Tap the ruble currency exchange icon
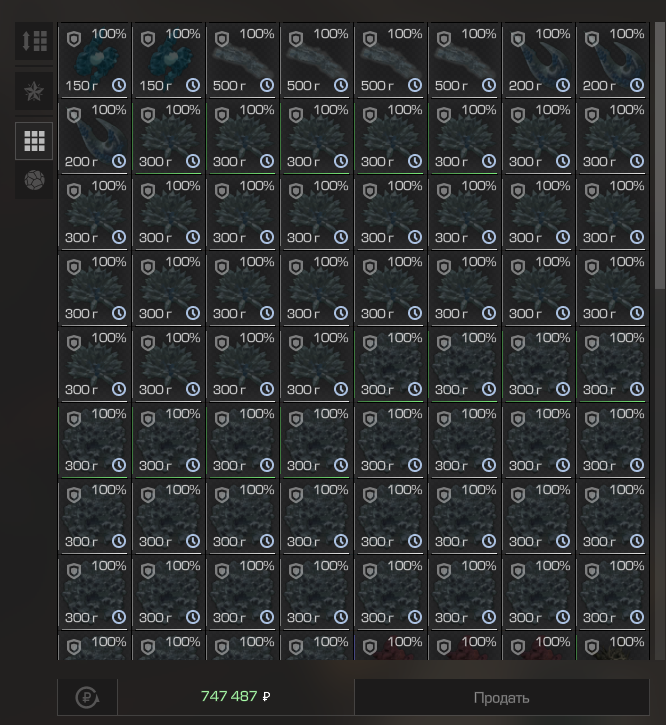This screenshot has width=666, height=725. 87,697
